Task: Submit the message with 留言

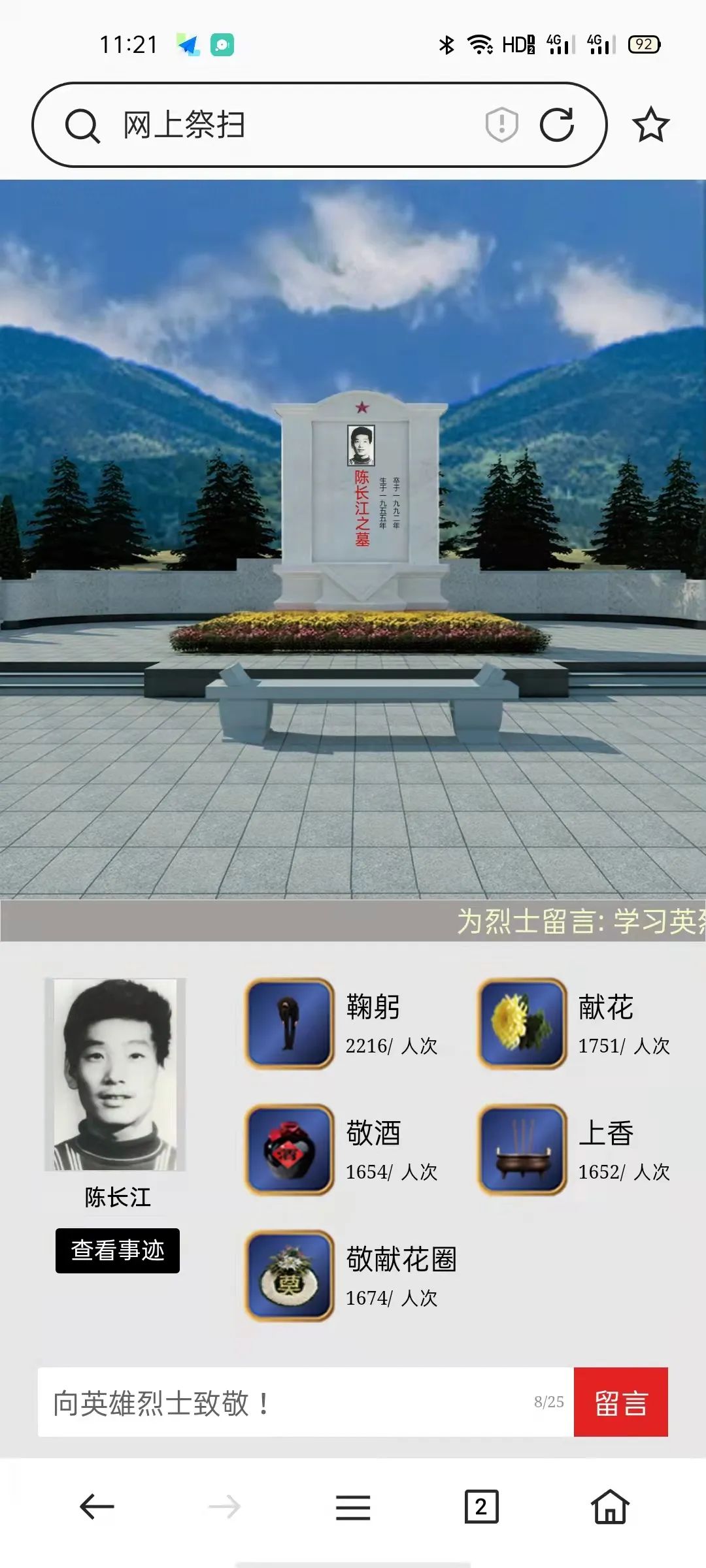Action: [621, 1402]
